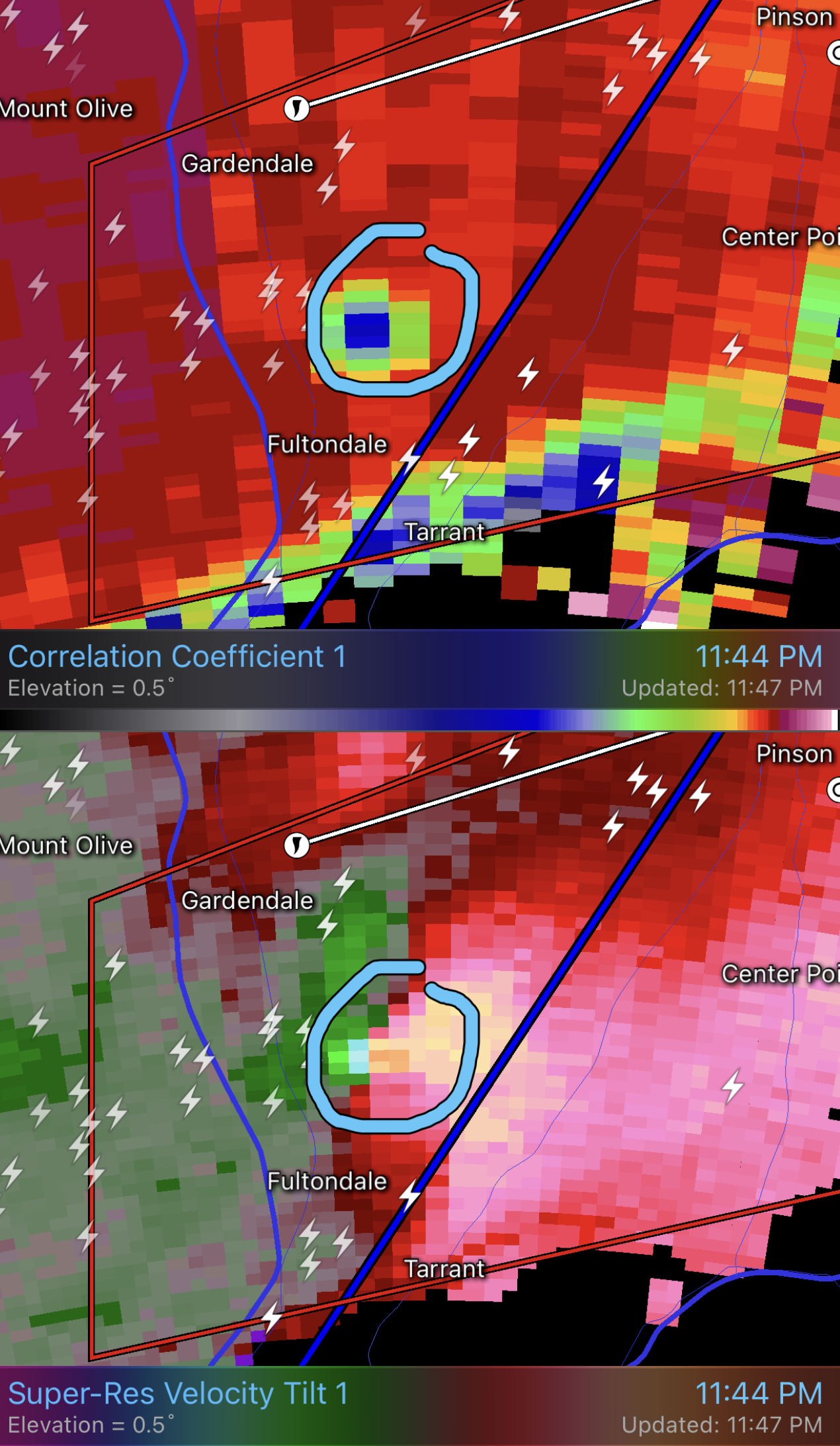Tap the tornado track marker in the lower velocity pane
840x1446 pixels.
296,845
